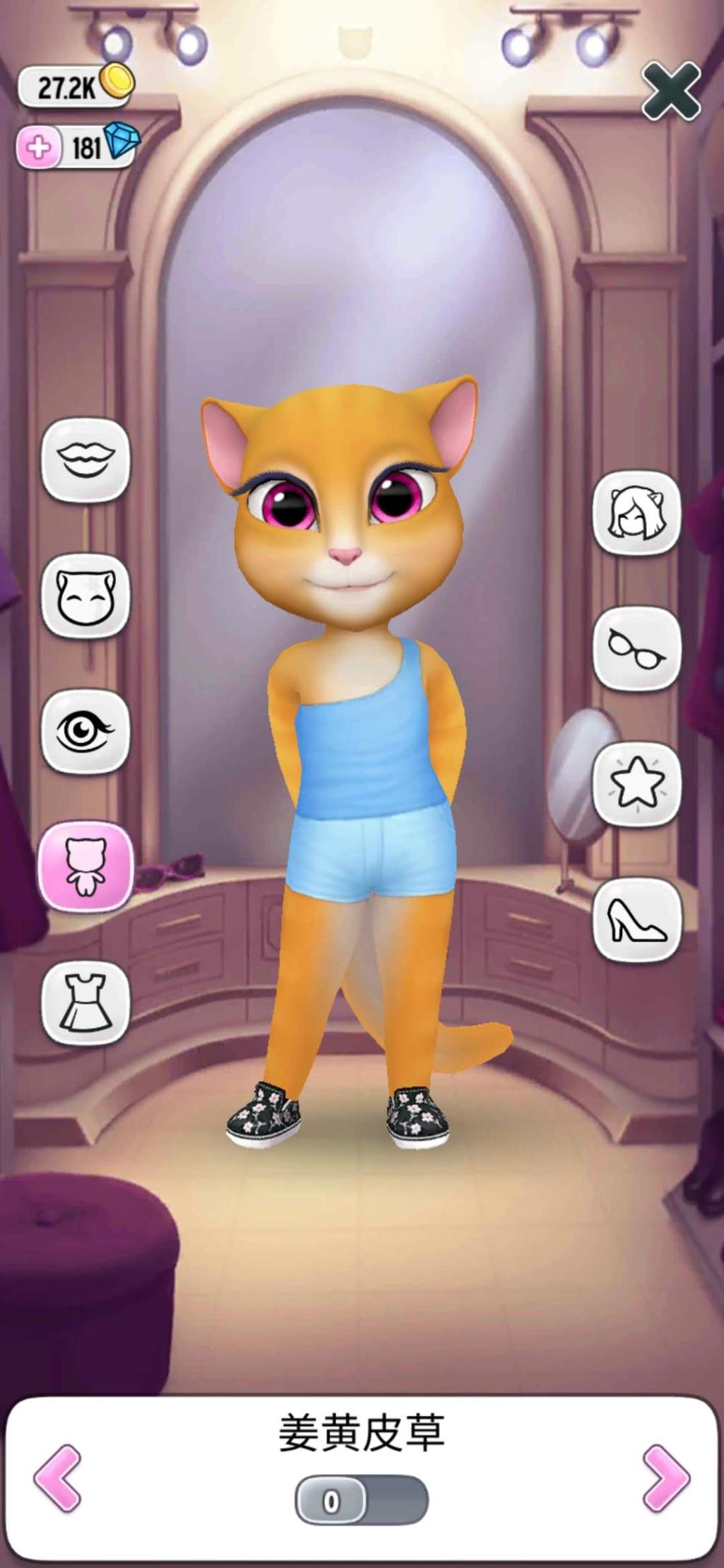Open the high heel shoes category
724x1568 pixels.
pyautogui.click(x=636, y=919)
